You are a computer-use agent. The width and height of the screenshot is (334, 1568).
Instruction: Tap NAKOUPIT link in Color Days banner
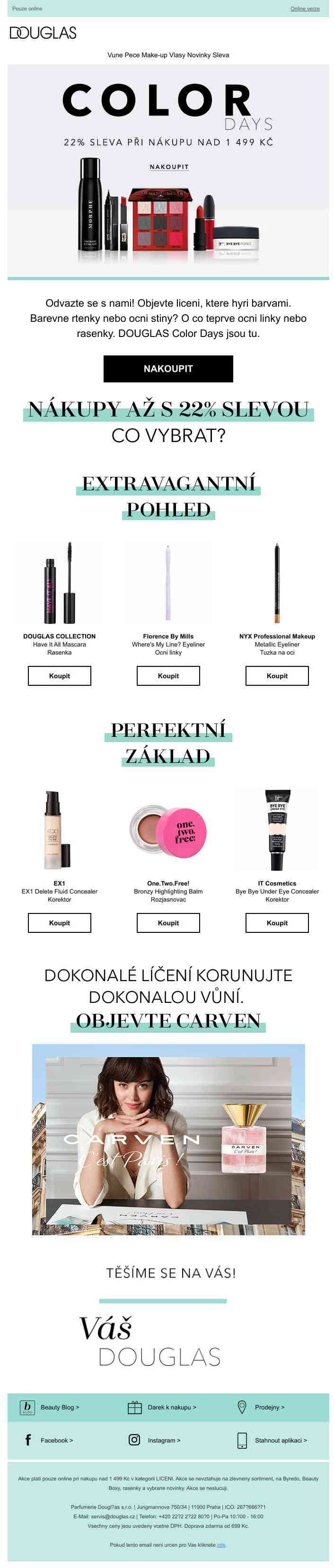click(x=169, y=167)
